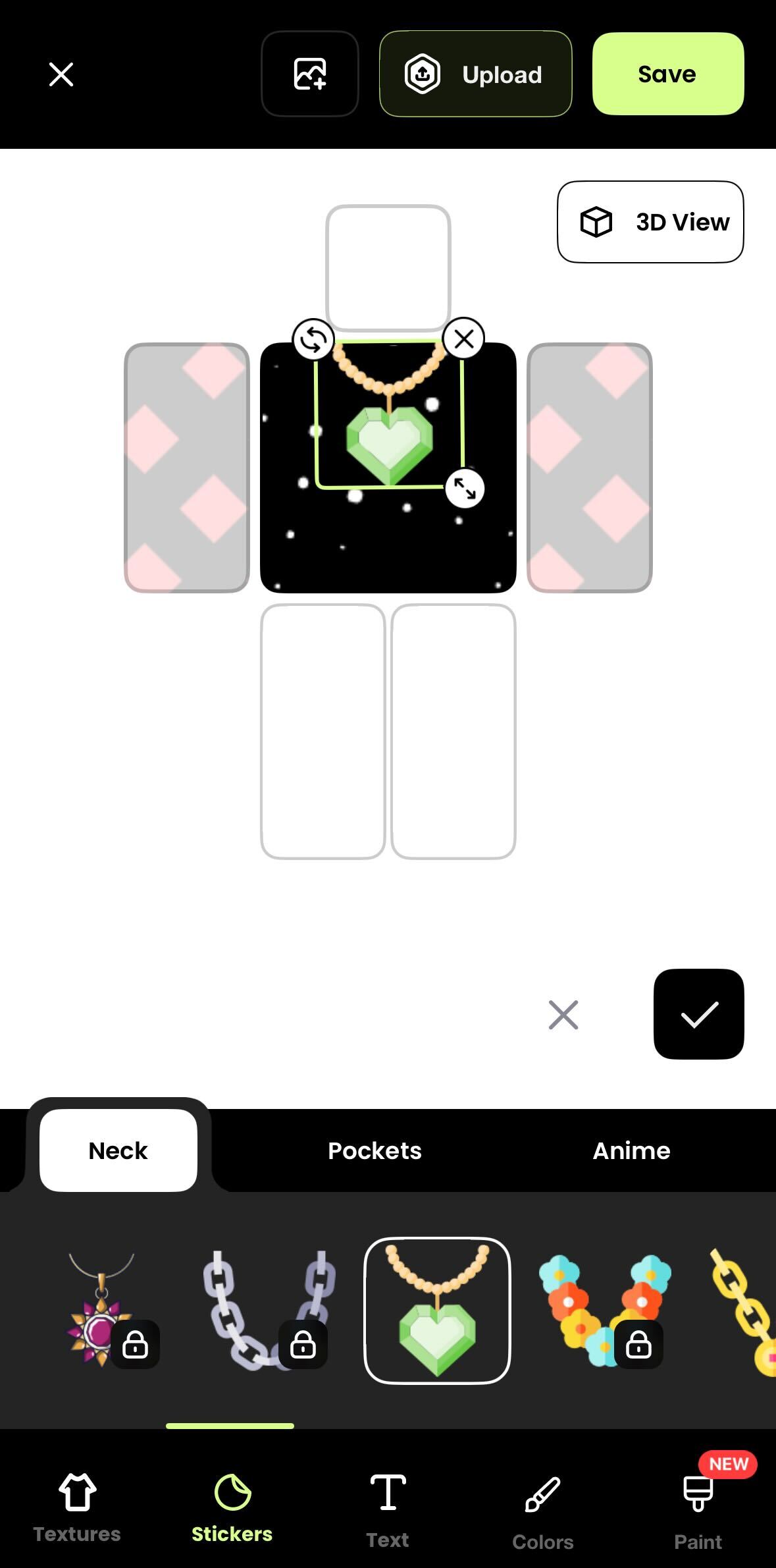This screenshot has width=776, height=1568.
Task: Select the Neck sticker category
Action: [x=118, y=1150]
